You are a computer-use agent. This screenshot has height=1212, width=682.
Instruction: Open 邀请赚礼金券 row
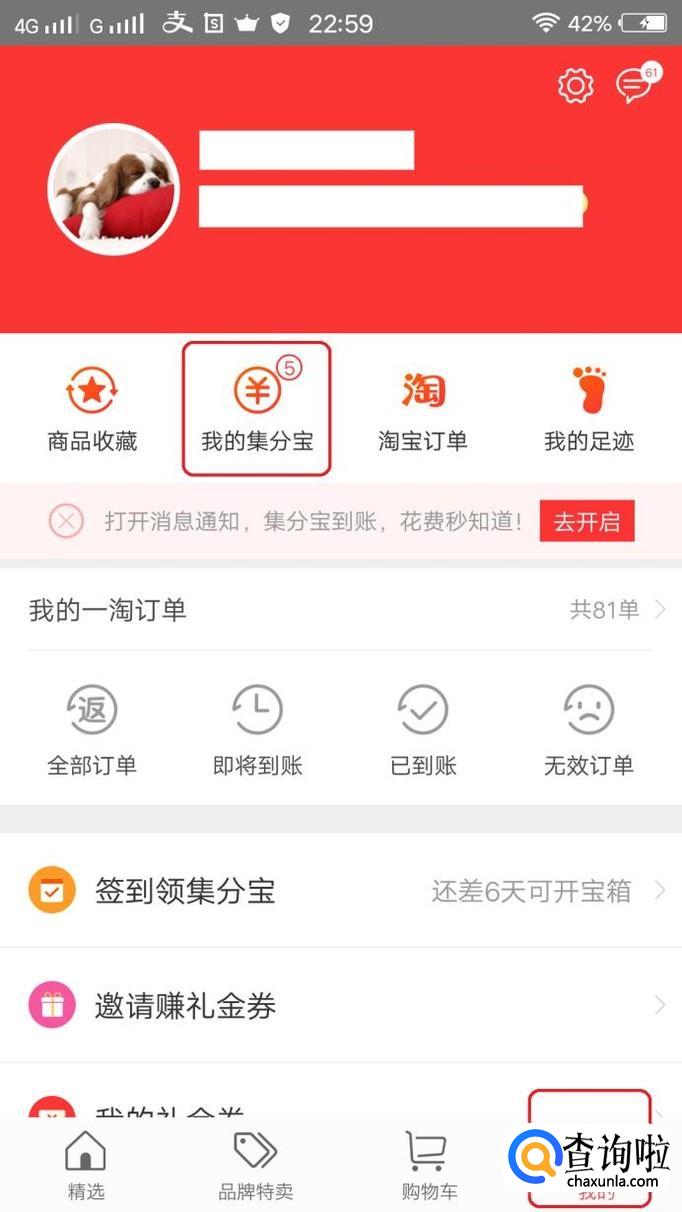pyautogui.click(x=340, y=1005)
